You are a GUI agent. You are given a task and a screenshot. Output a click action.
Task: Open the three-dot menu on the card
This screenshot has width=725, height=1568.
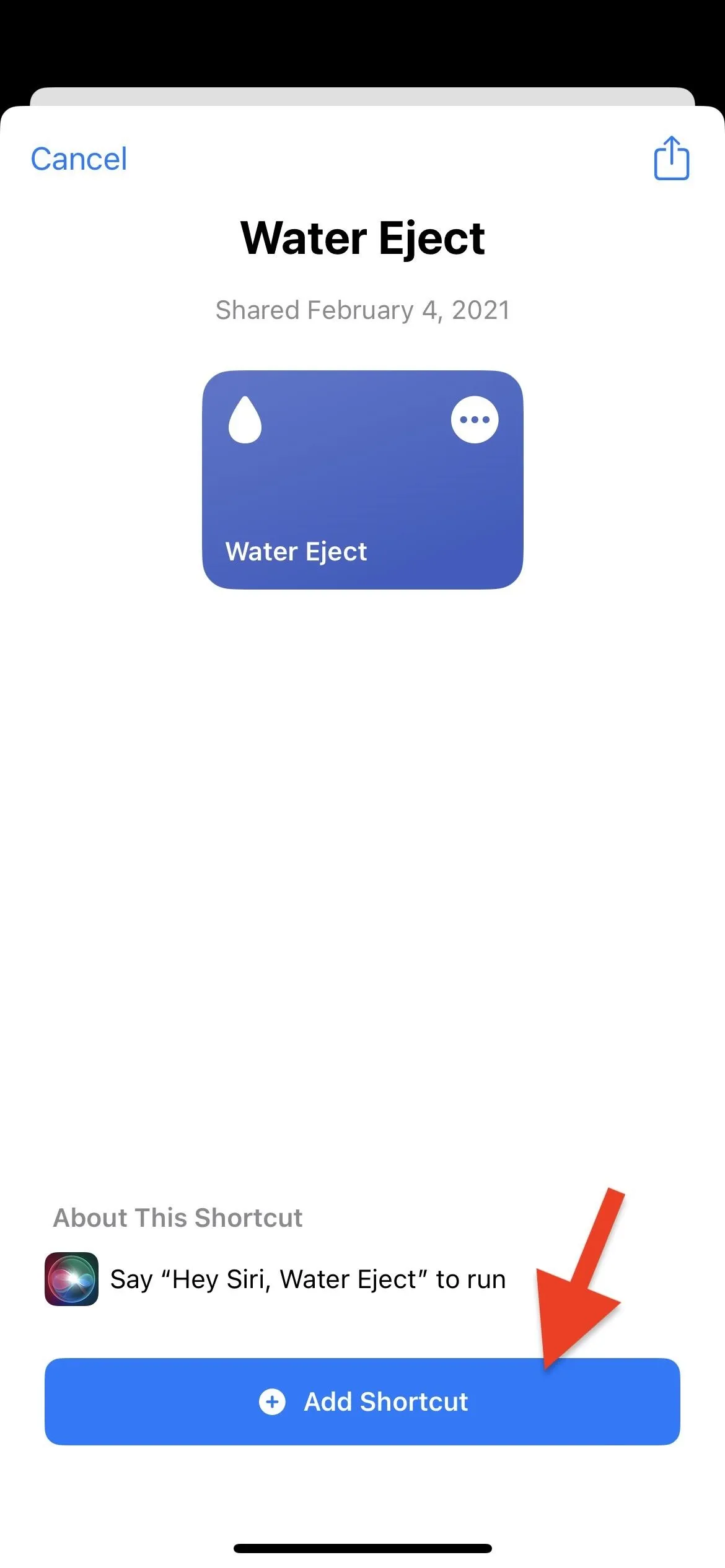(x=475, y=419)
